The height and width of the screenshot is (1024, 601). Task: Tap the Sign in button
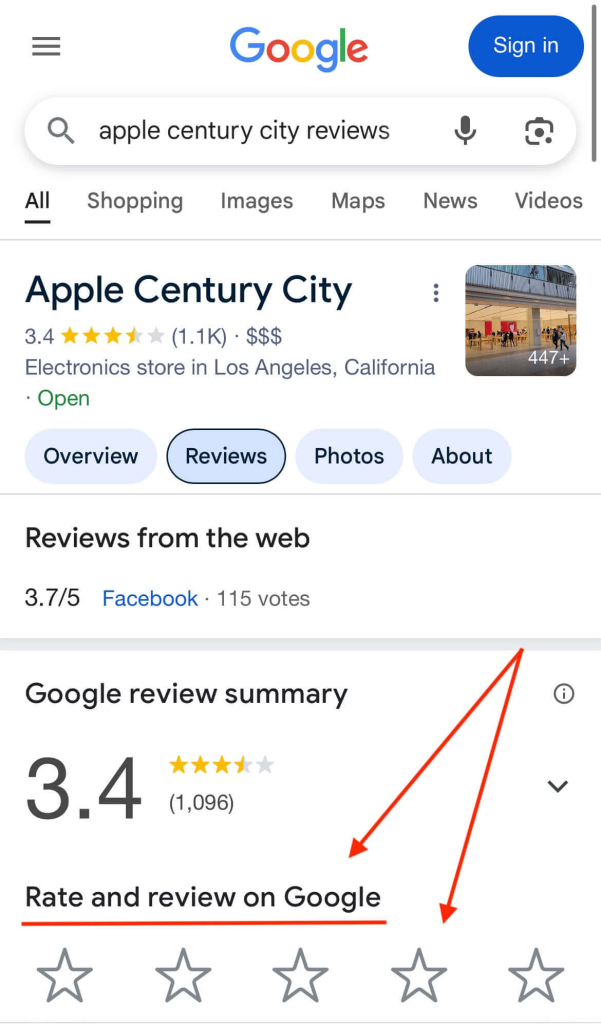coord(525,46)
